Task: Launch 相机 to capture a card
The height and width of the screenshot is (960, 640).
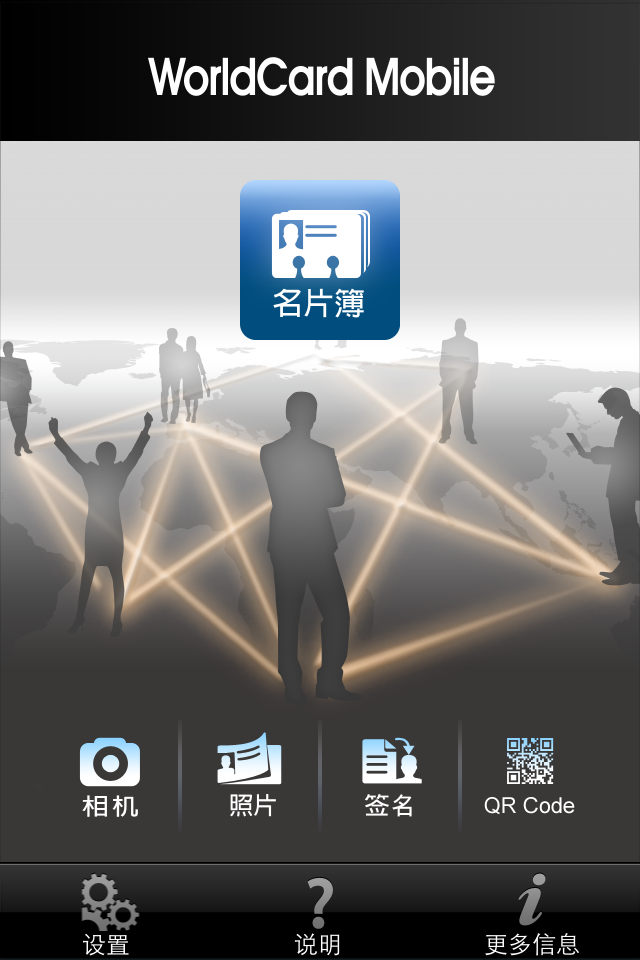Action: pyautogui.click(x=110, y=777)
